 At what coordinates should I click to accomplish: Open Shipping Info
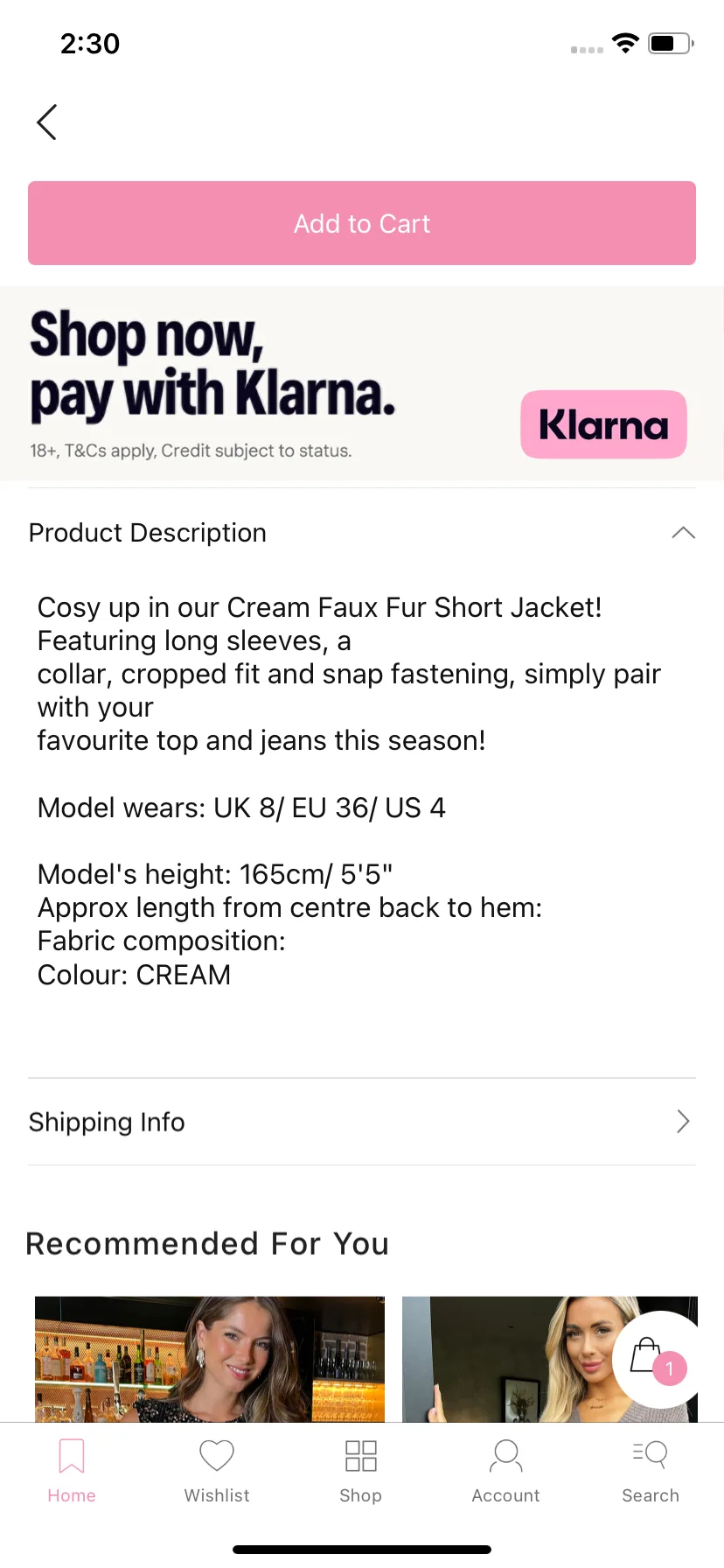[x=362, y=1122]
